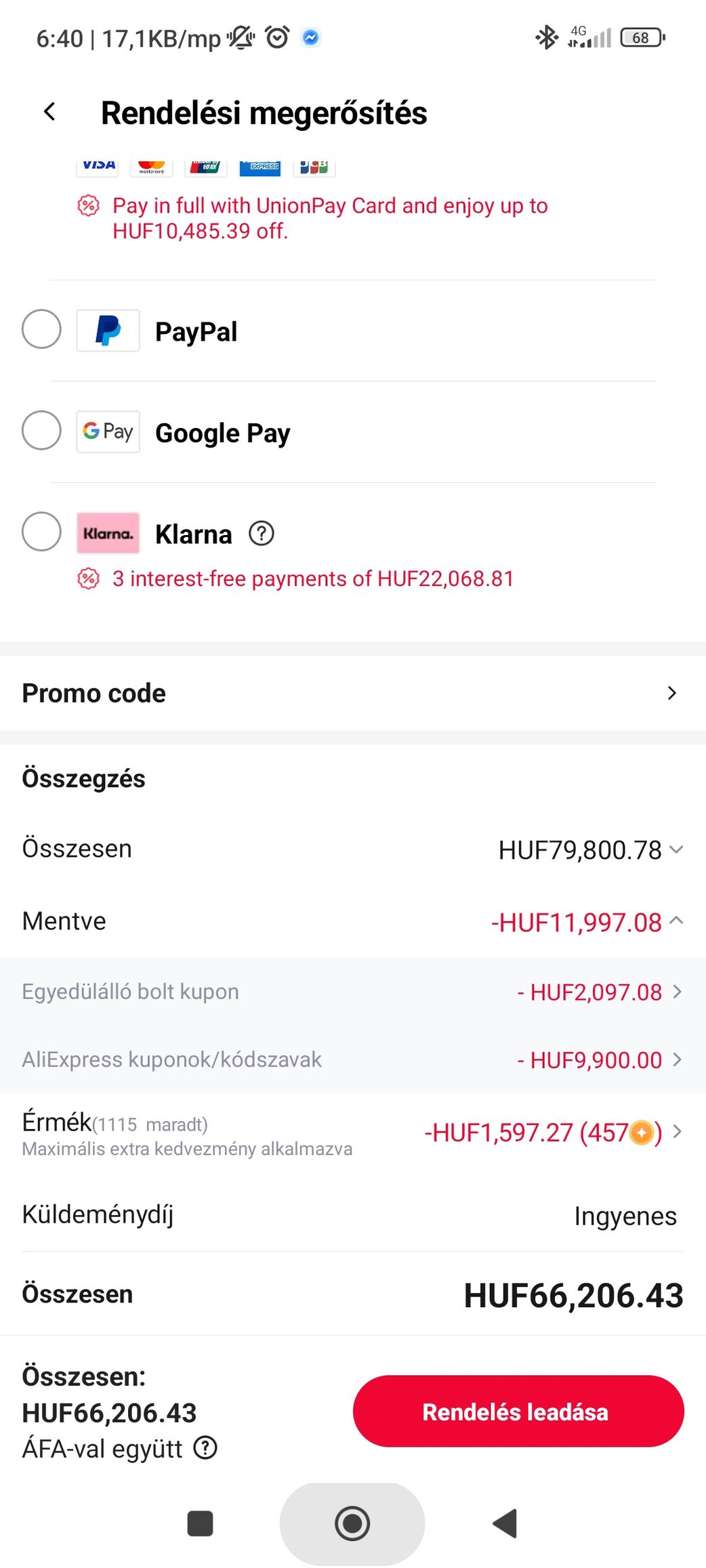The image size is (706, 1568).
Task: Expand the HUF79,800.78 subtotal details
Action: (x=676, y=849)
